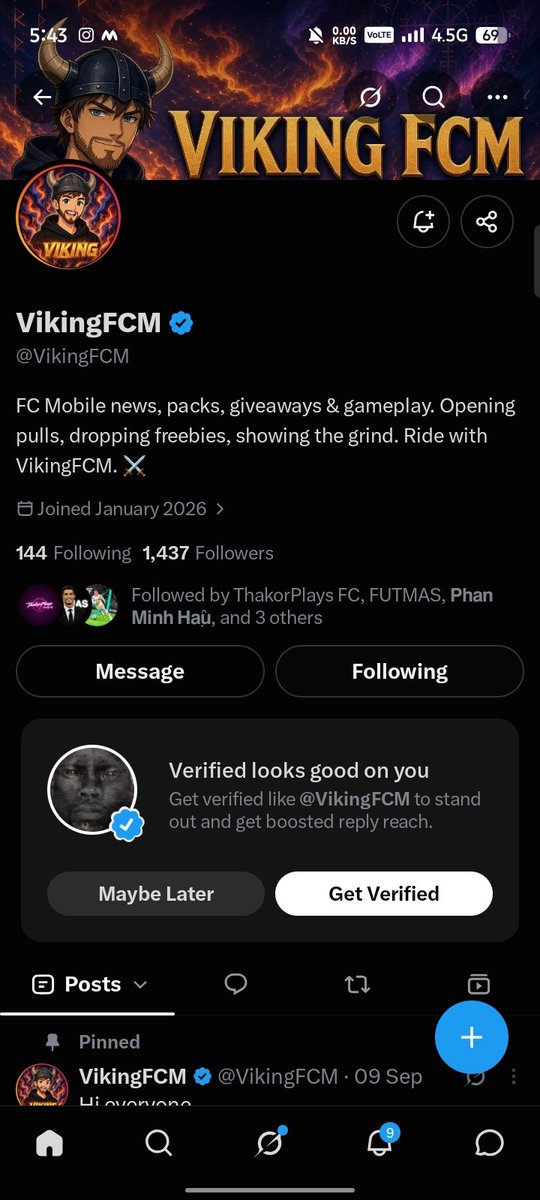540x1200 pixels.
Task: Go to Home in bottom navigation
Action: 49,1143
